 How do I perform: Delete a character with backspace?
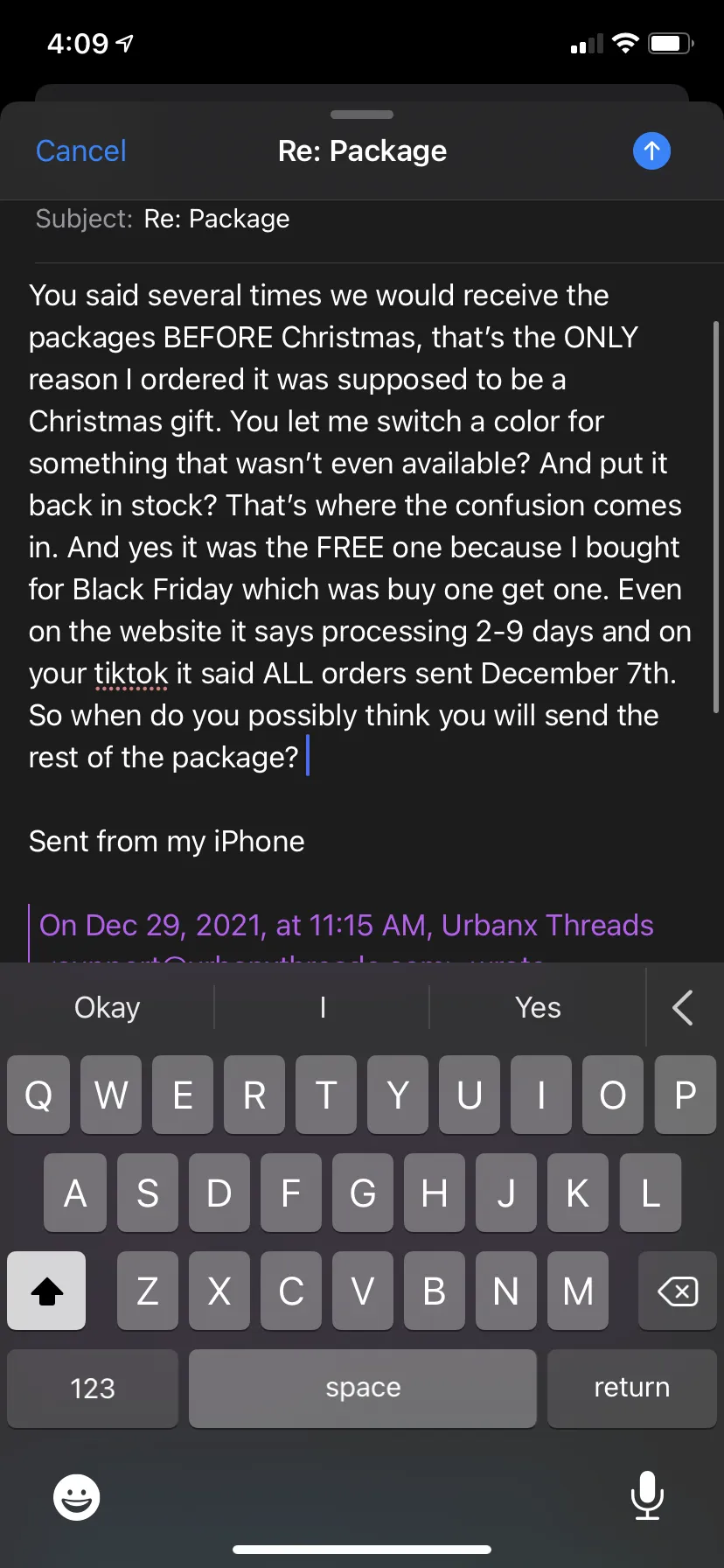677,1291
